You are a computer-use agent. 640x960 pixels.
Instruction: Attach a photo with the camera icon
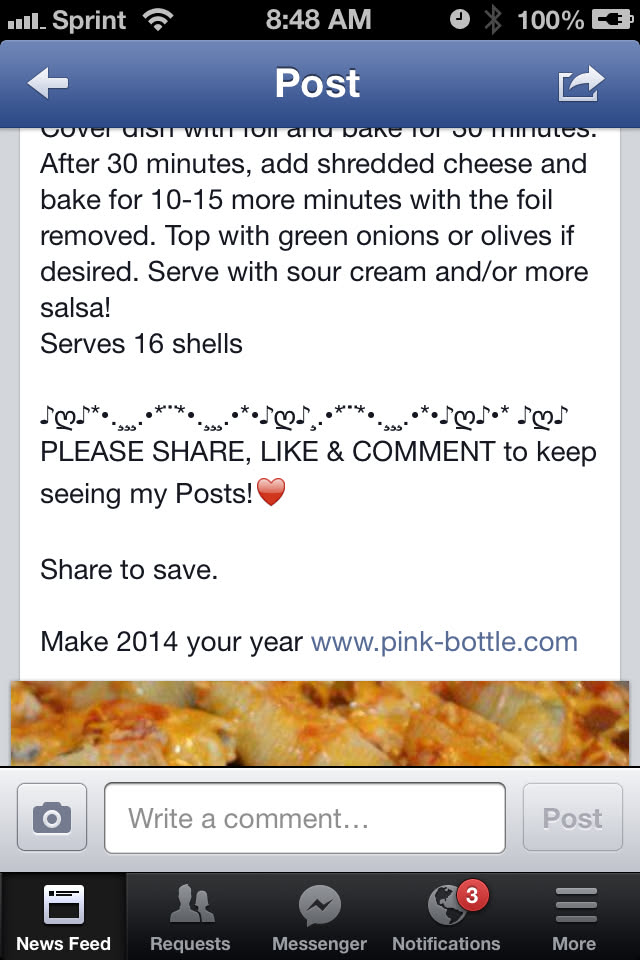coord(52,818)
